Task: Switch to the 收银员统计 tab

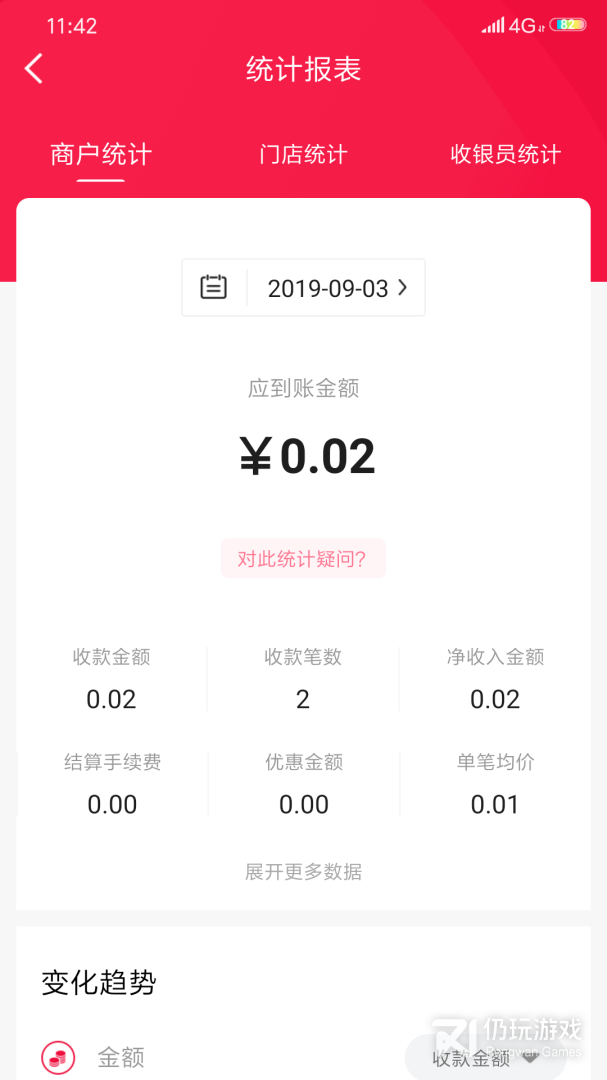Action: [505, 154]
